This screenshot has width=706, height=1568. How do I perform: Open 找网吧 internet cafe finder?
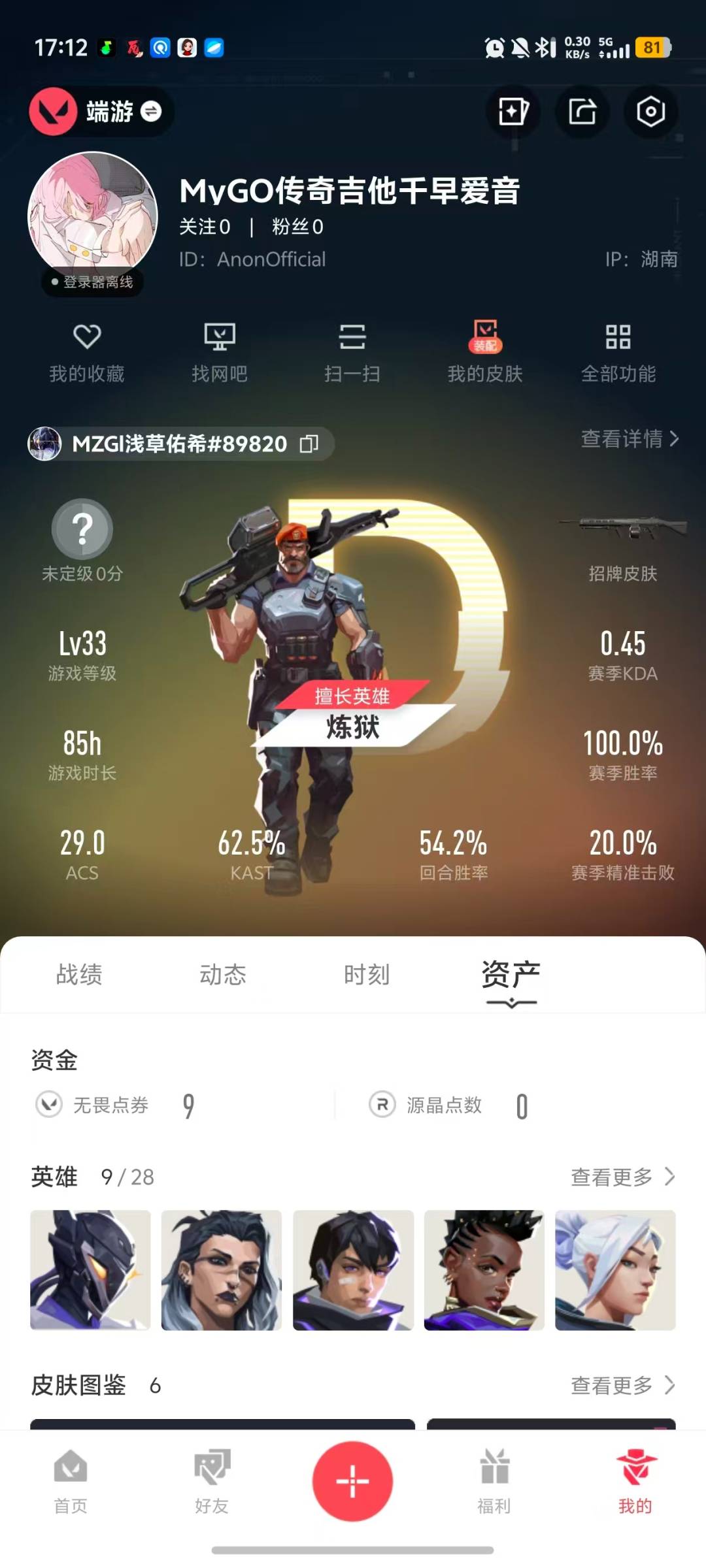pyautogui.click(x=220, y=353)
